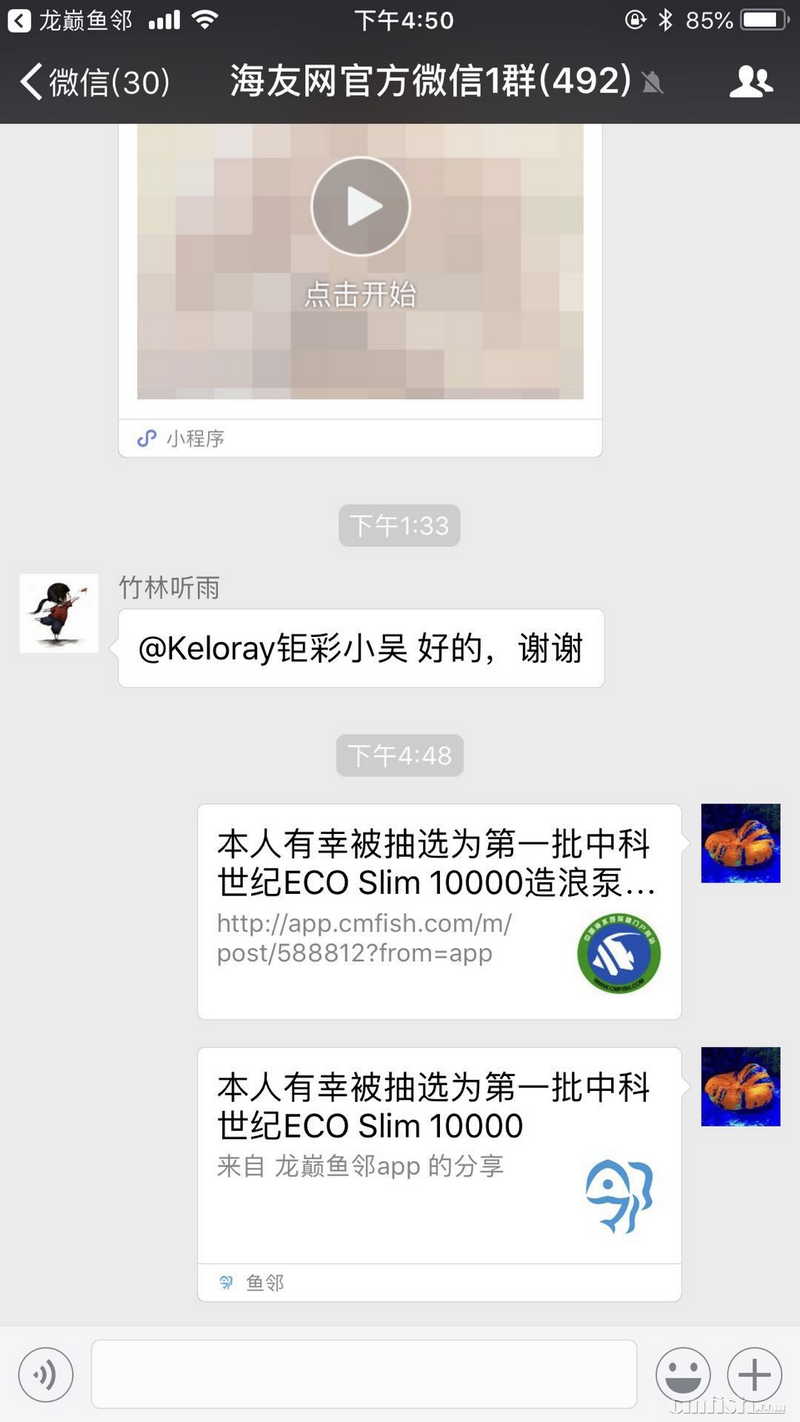Screen dimensions: 800x1422
Task: Play the mini program video
Action: (x=360, y=207)
